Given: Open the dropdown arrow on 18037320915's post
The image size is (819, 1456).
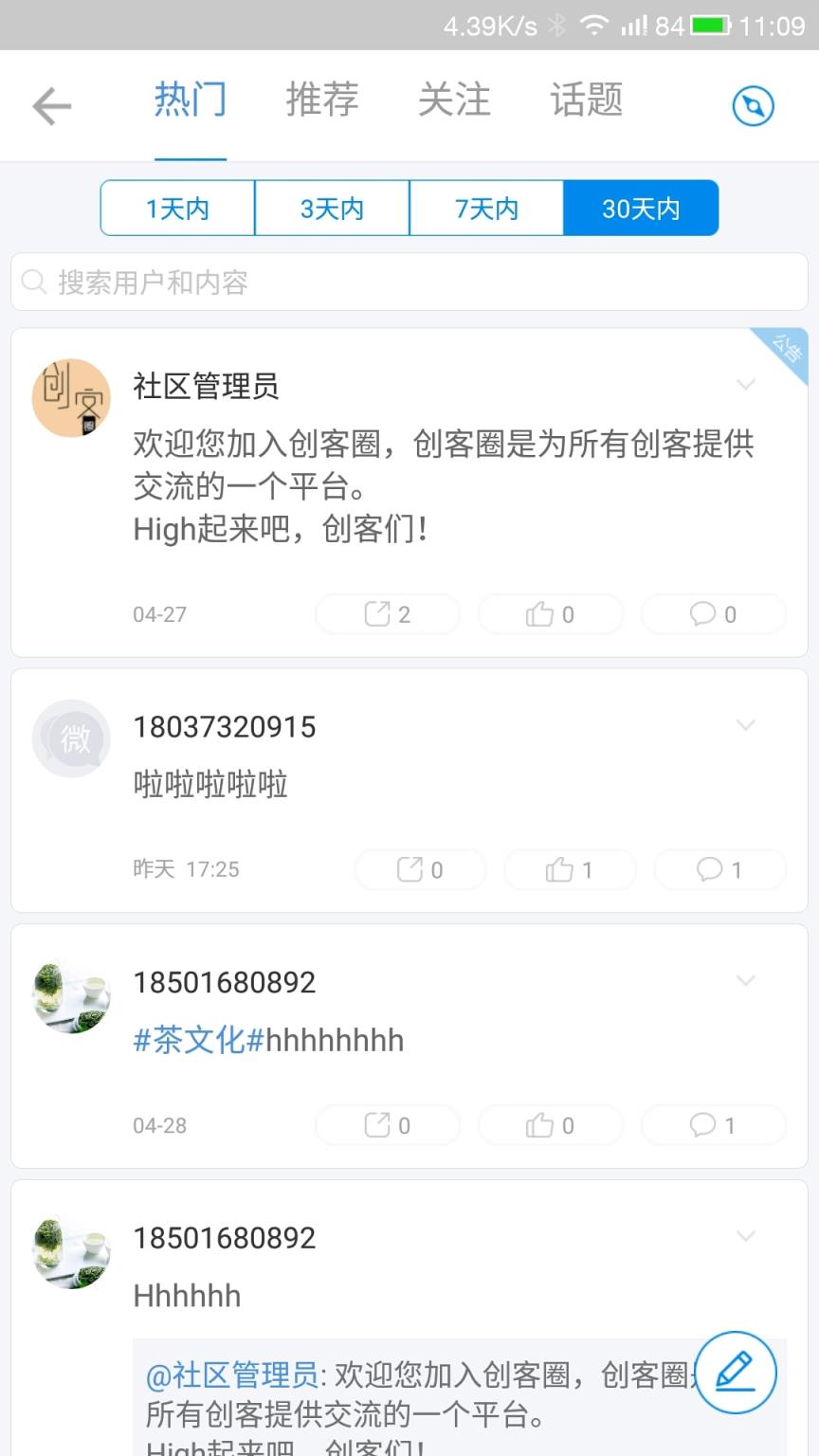Looking at the screenshot, I should (747, 725).
